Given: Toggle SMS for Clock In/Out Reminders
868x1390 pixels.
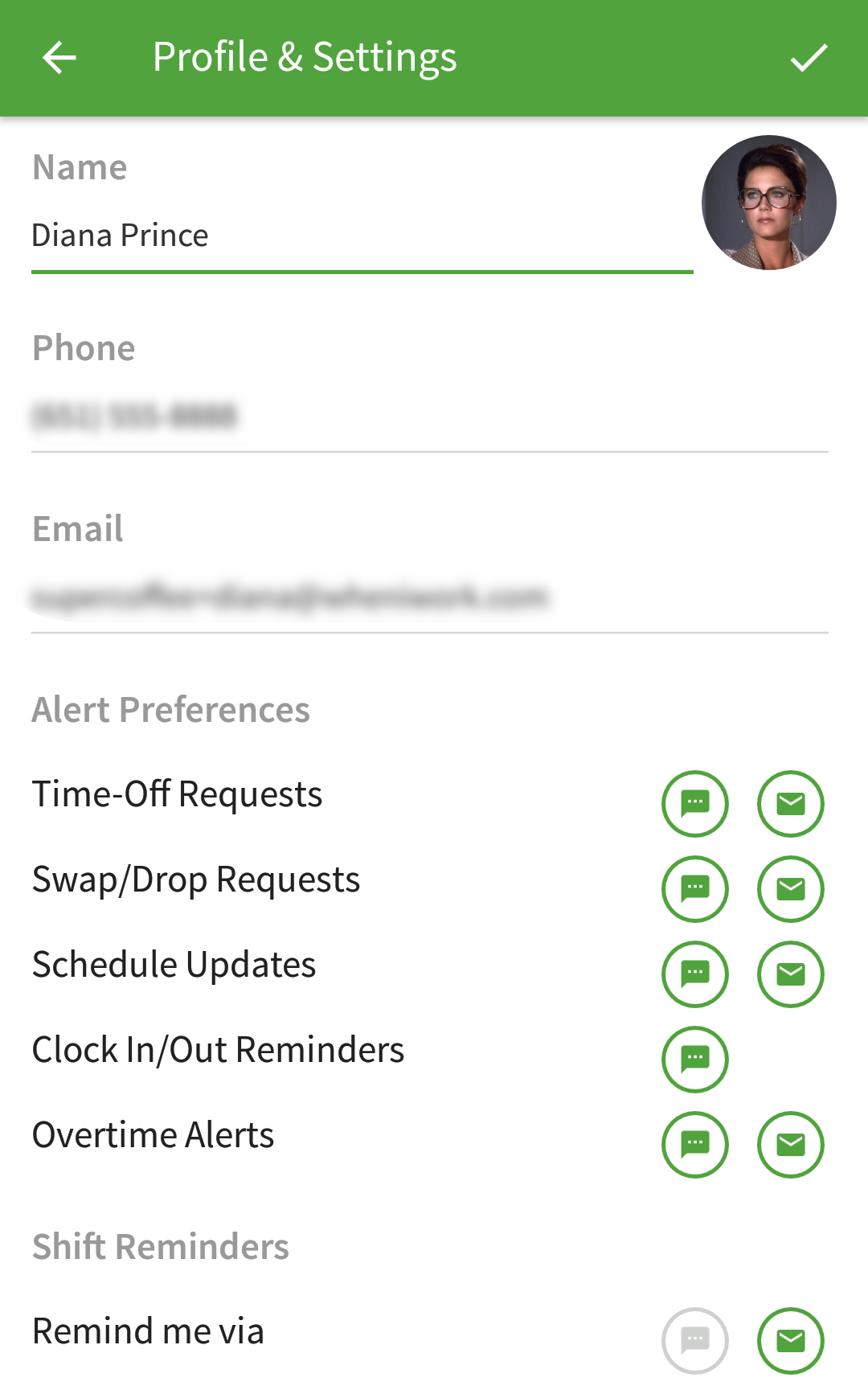Looking at the screenshot, I should point(695,1060).
